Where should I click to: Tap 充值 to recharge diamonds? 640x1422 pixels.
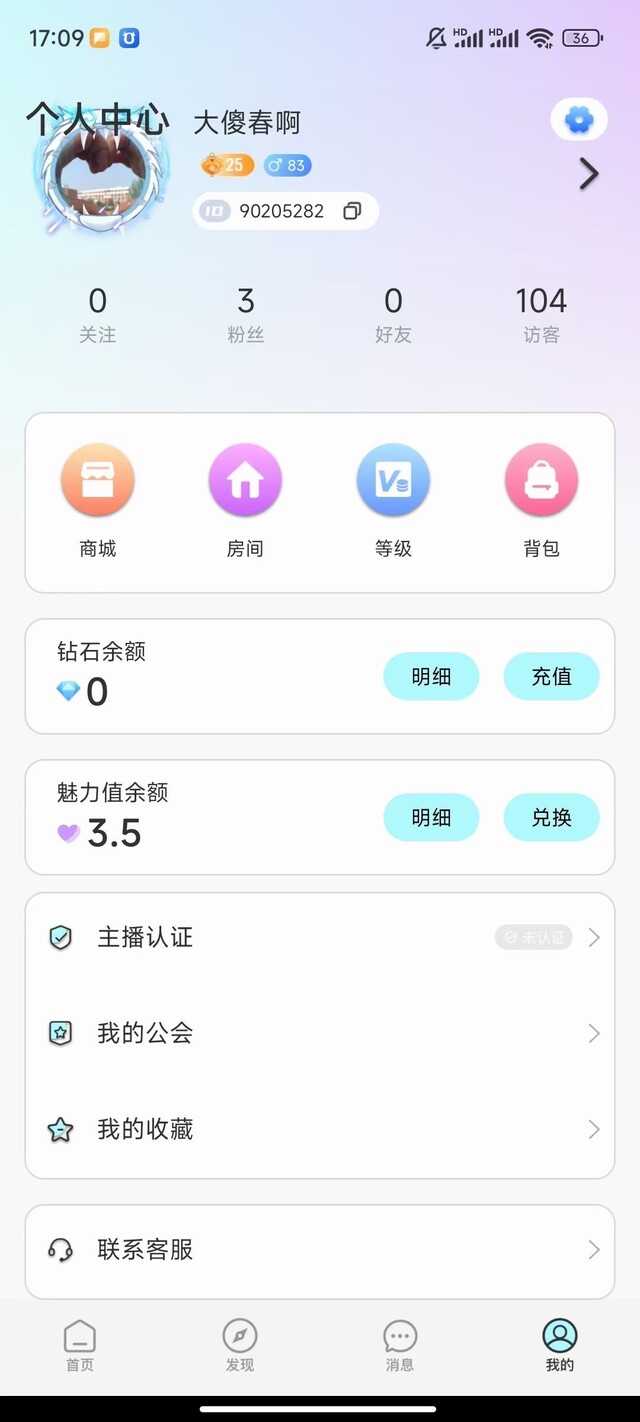coord(551,677)
